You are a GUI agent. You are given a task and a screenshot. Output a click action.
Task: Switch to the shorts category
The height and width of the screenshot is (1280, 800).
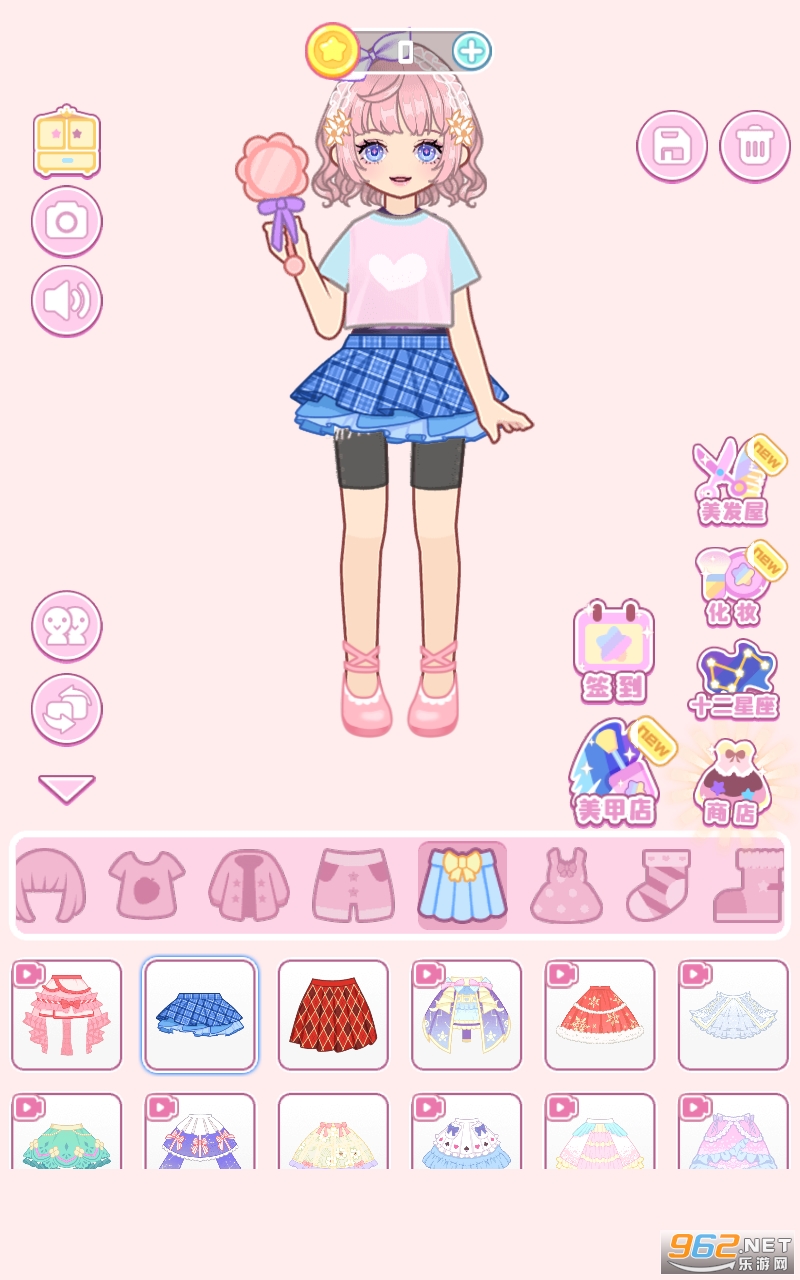tap(354, 886)
